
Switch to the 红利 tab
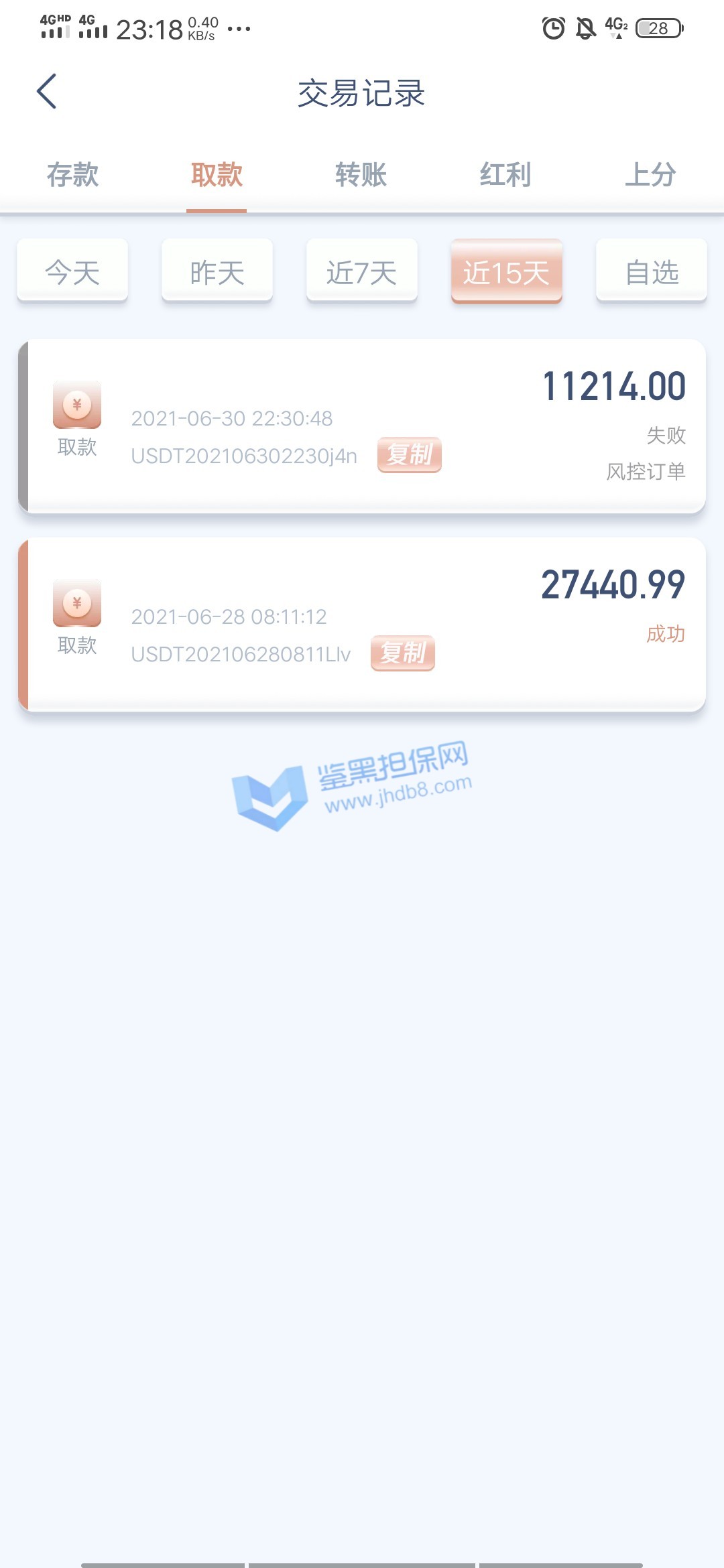tap(505, 176)
